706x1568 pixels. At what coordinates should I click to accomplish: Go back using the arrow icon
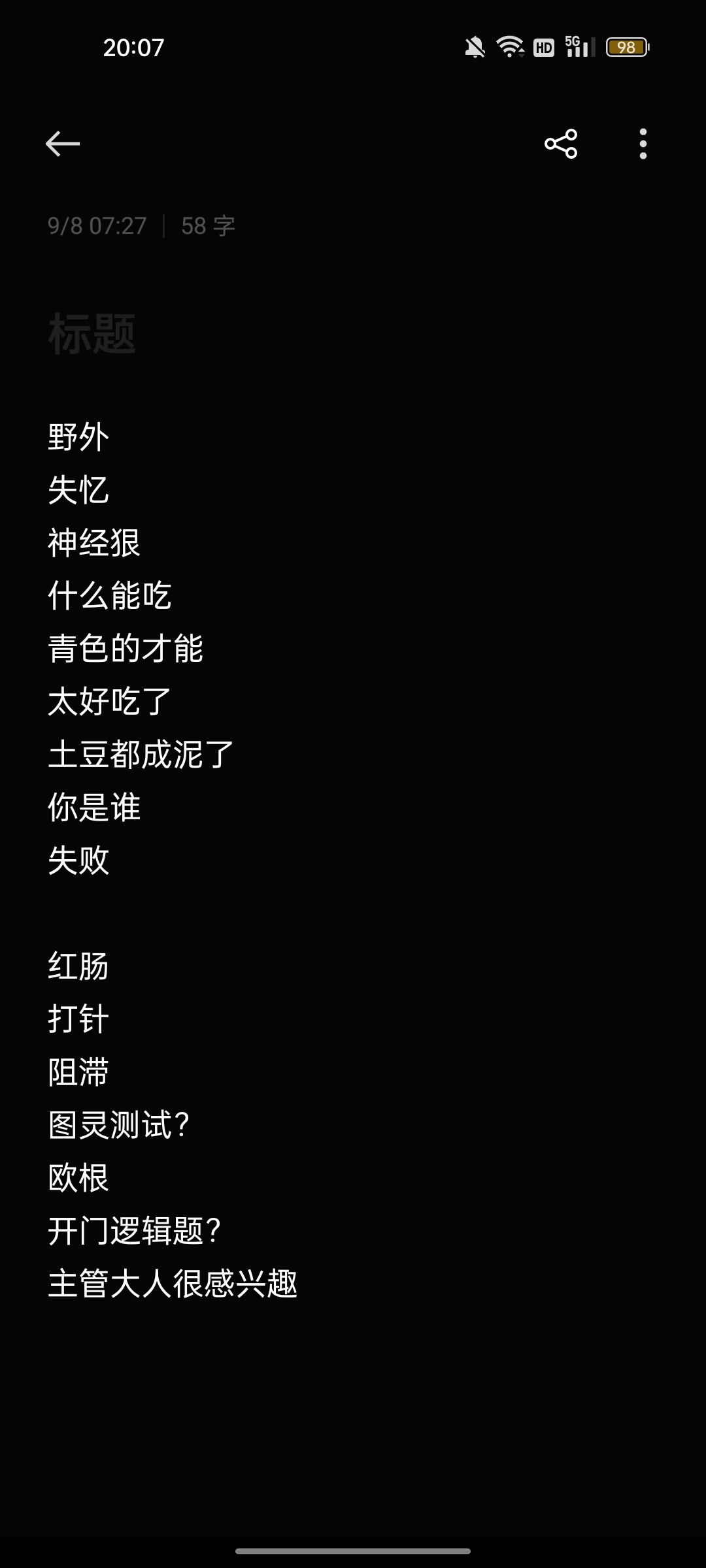pos(63,144)
